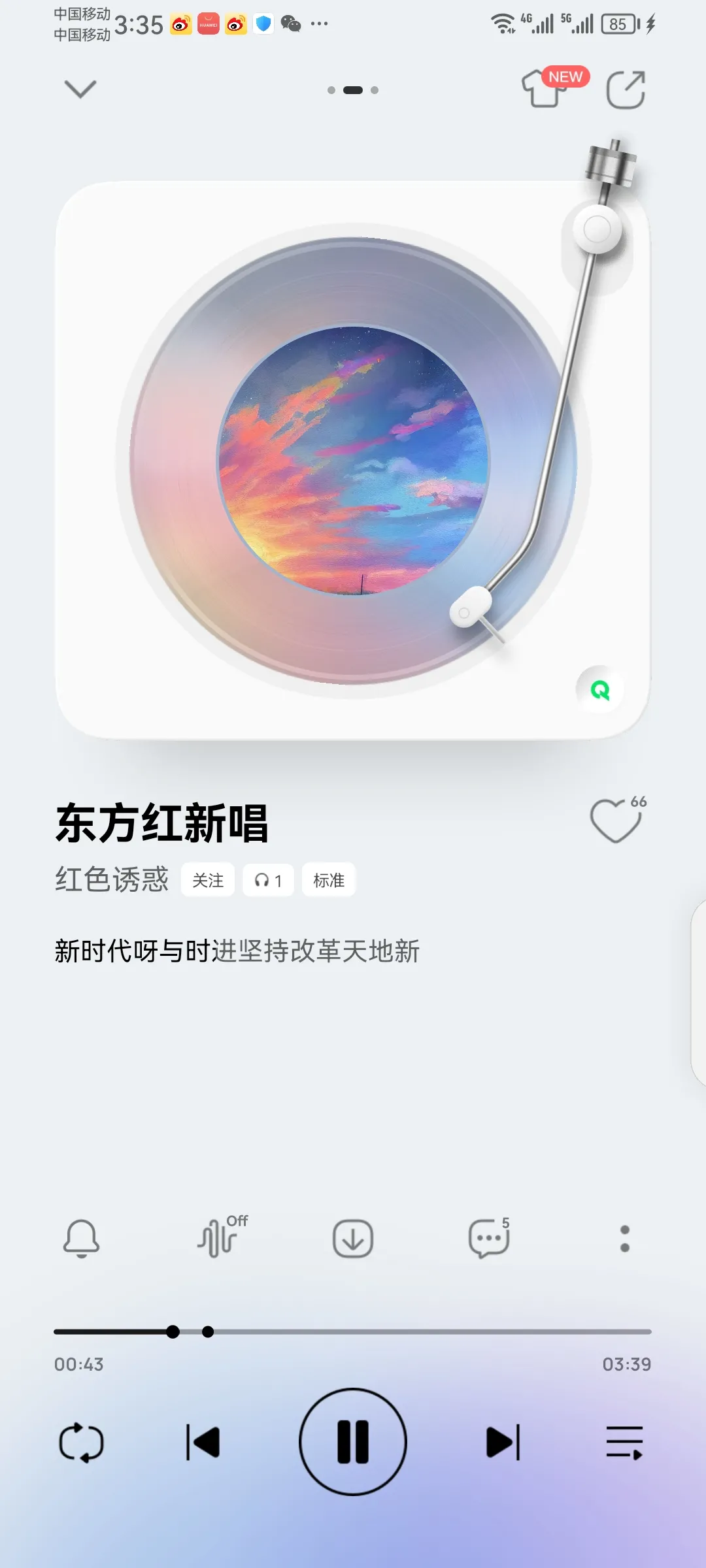Open the 标准 sound quality selector
The height and width of the screenshot is (1568, 706).
328,880
